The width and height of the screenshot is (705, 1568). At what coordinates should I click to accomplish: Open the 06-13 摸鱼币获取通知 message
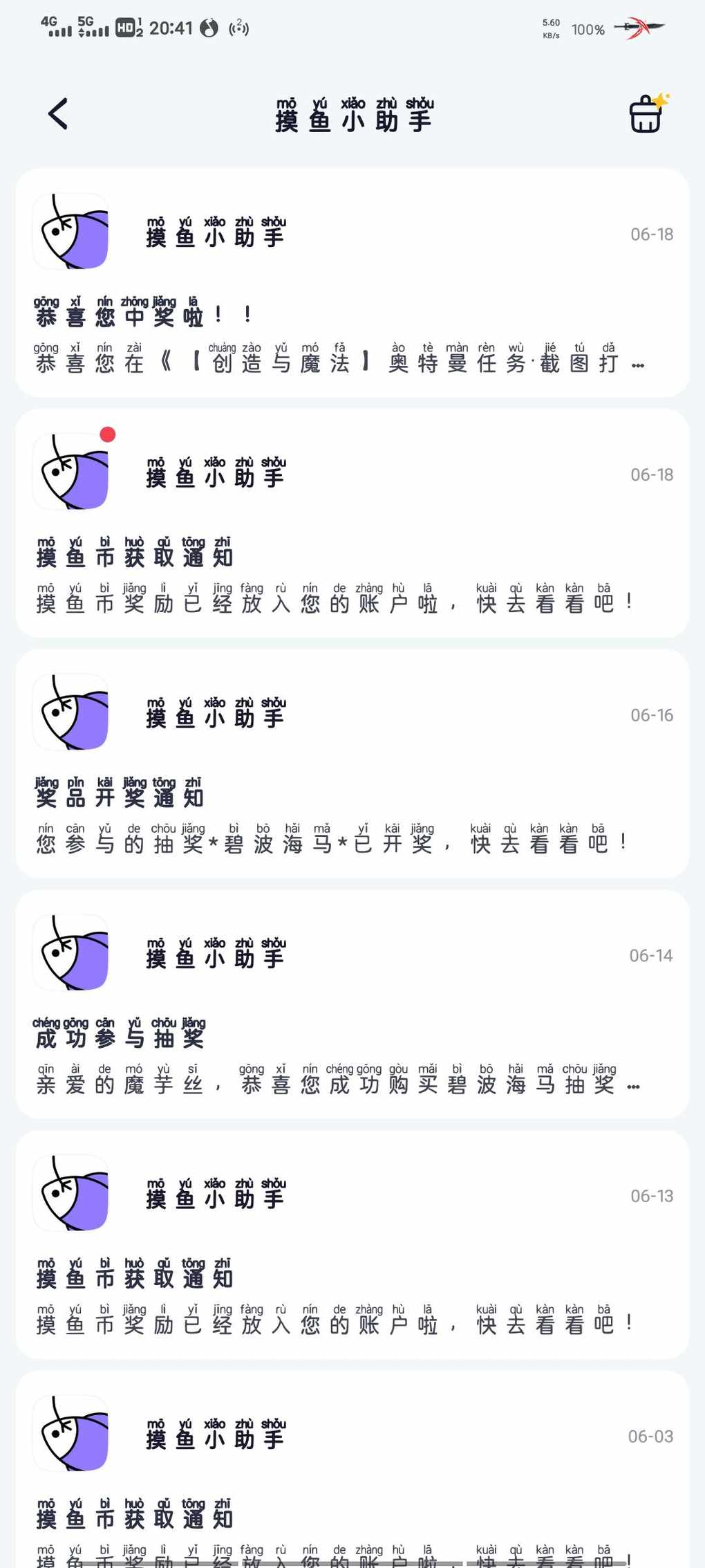point(352,1245)
